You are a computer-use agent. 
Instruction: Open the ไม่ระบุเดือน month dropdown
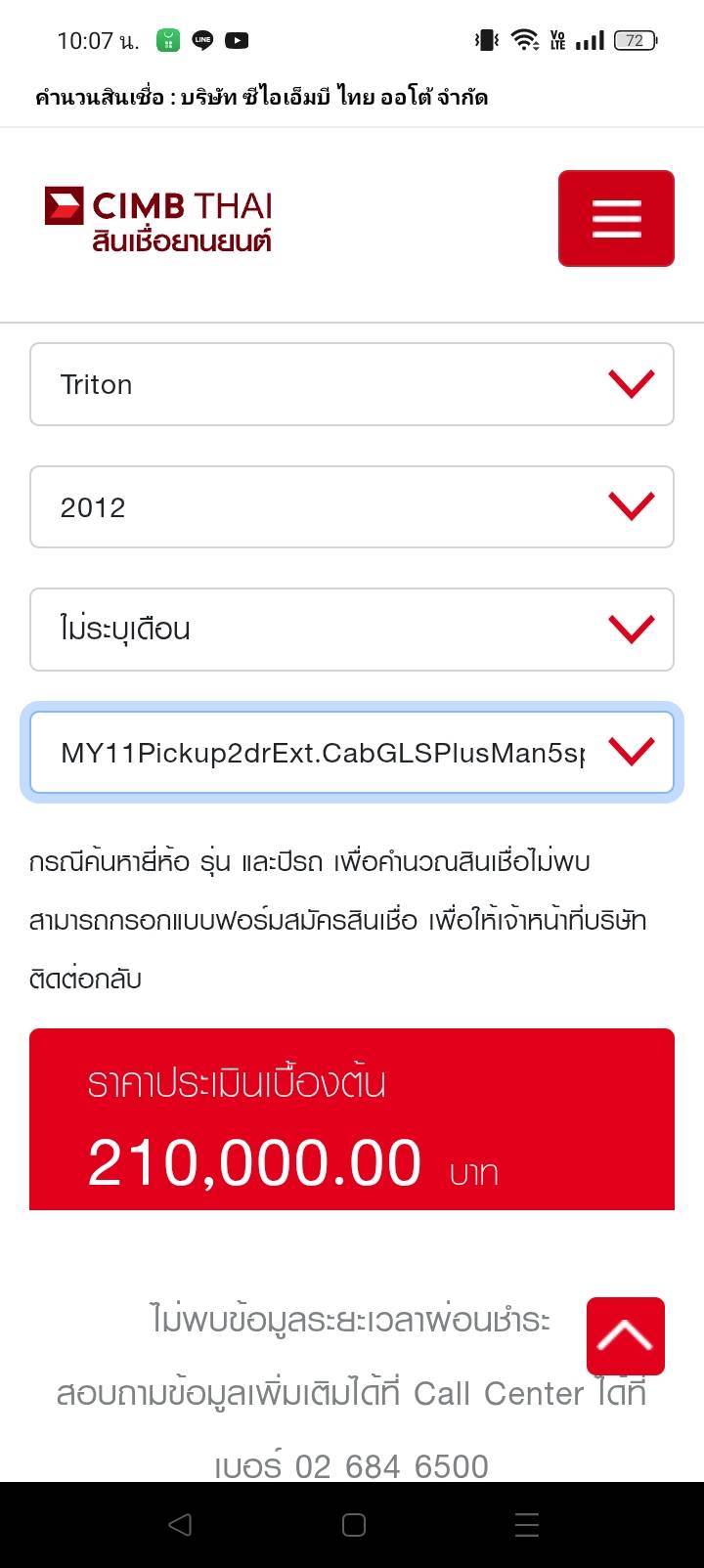[x=352, y=630]
